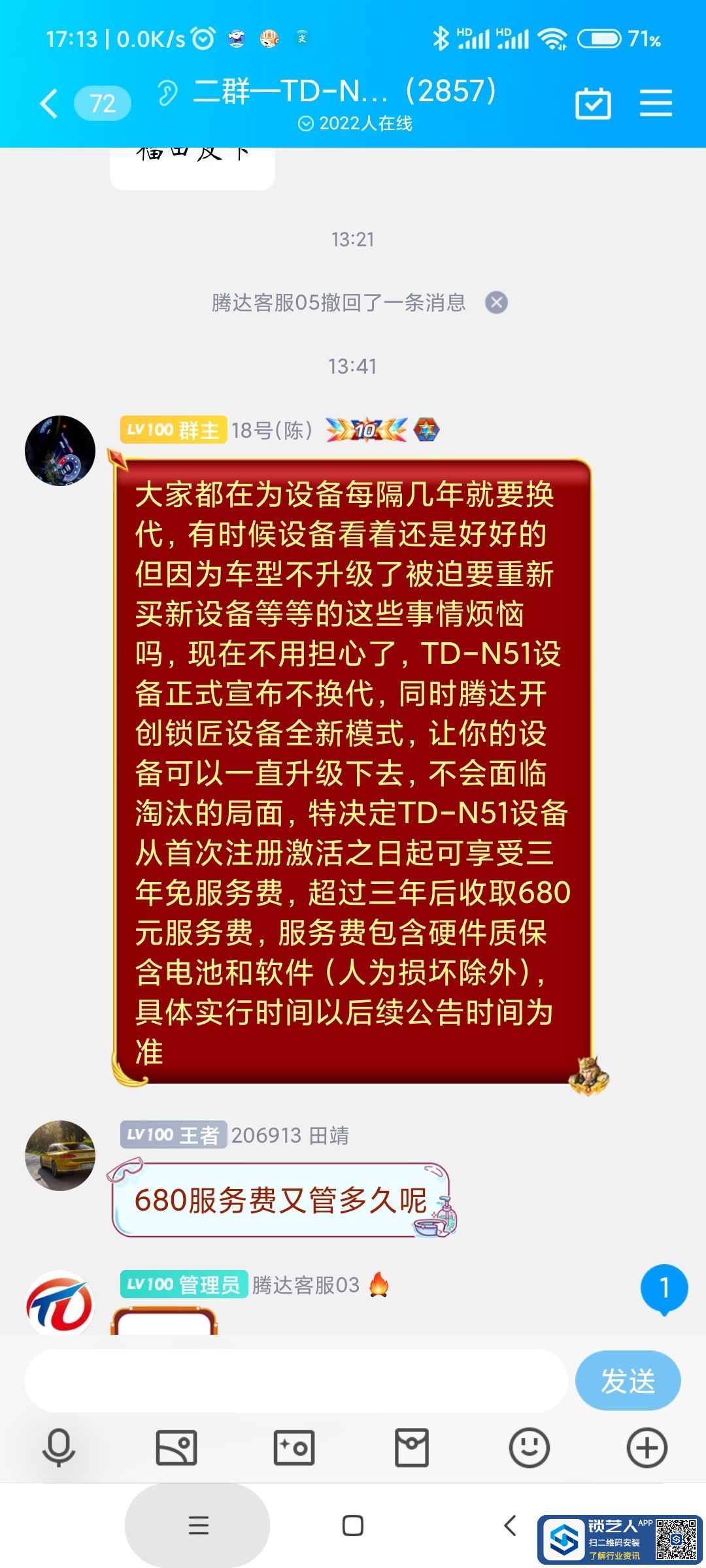The image size is (706, 1568).
Task: Open 18号(陈) profile avatar
Action: point(60,451)
